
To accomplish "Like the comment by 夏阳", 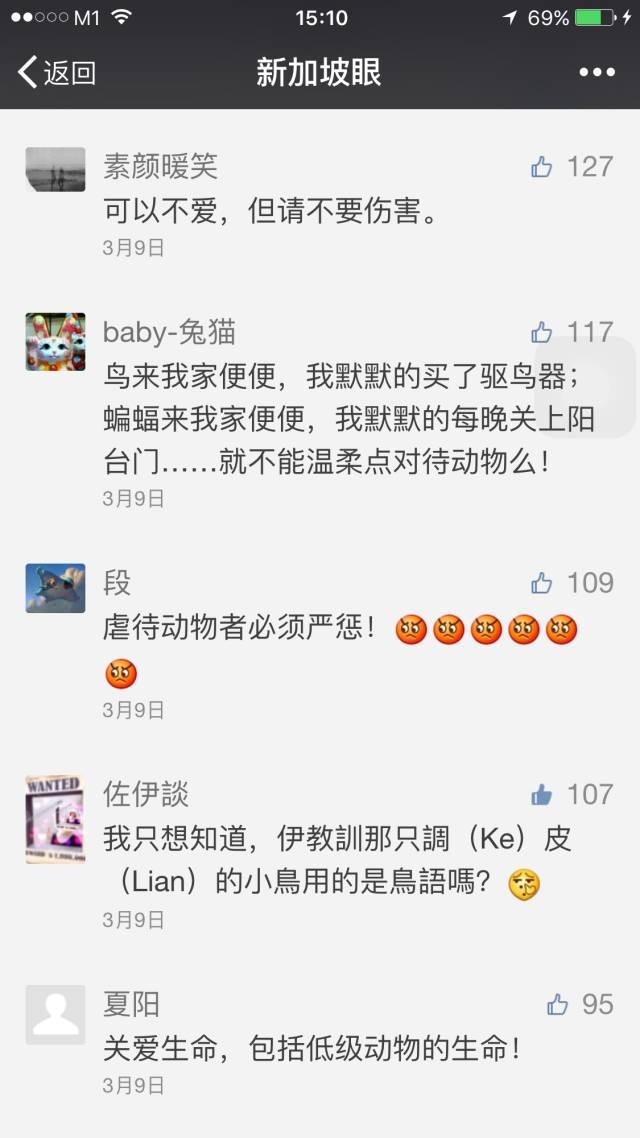I will click(558, 1005).
